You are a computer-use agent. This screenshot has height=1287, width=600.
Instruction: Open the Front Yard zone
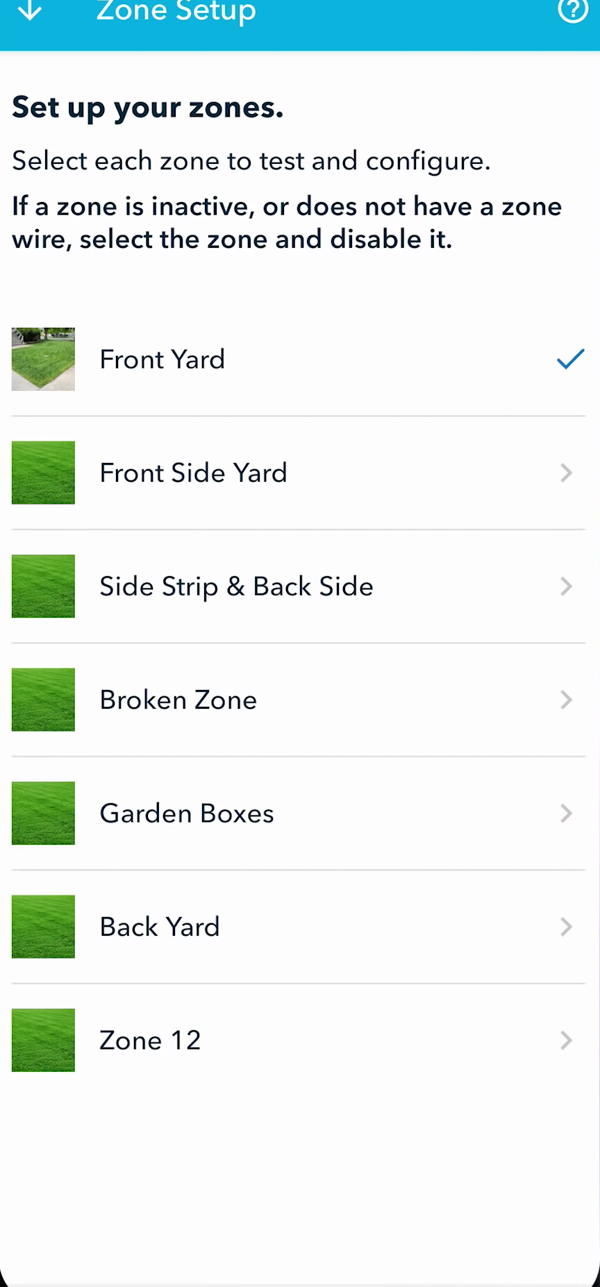tap(299, 359)
